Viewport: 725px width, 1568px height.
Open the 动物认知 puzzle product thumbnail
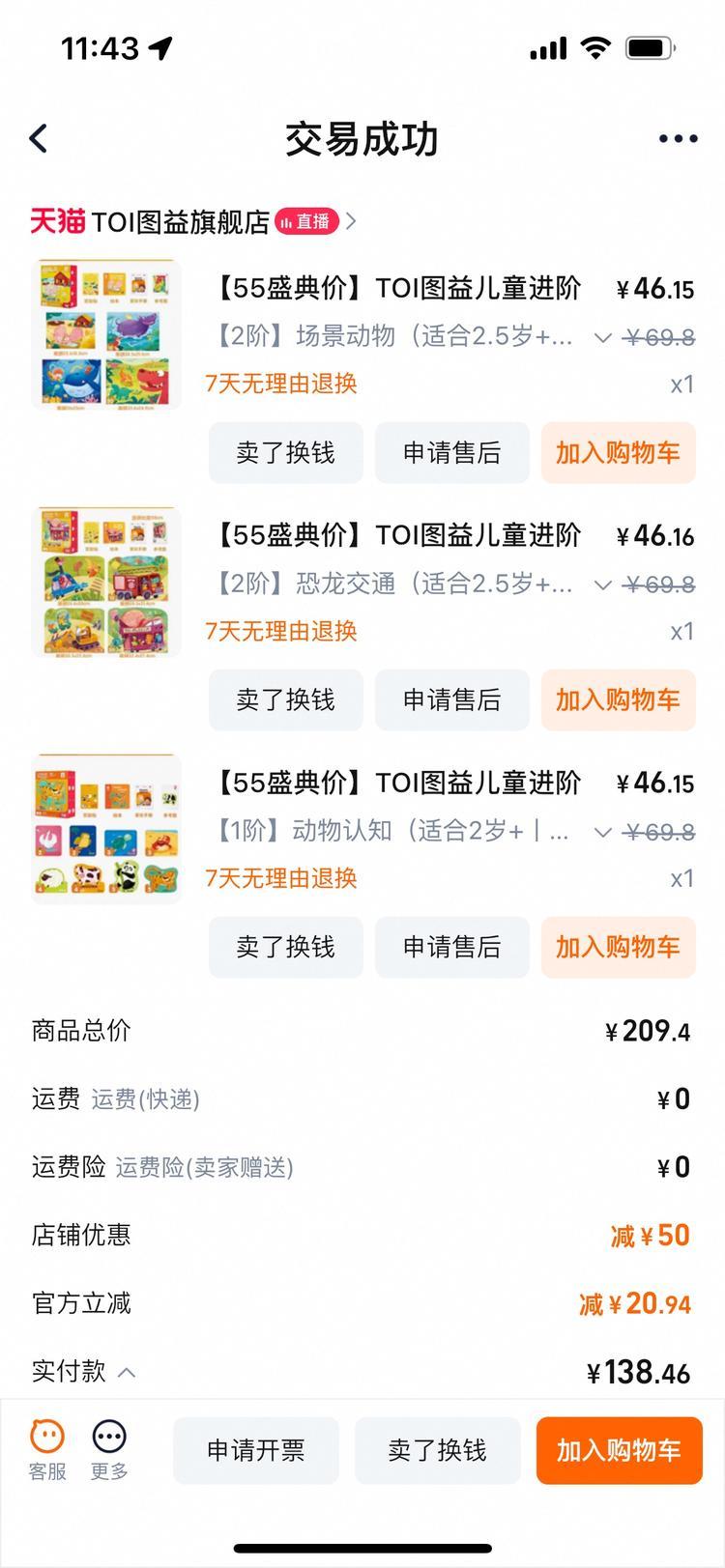(x=106, y=829)
